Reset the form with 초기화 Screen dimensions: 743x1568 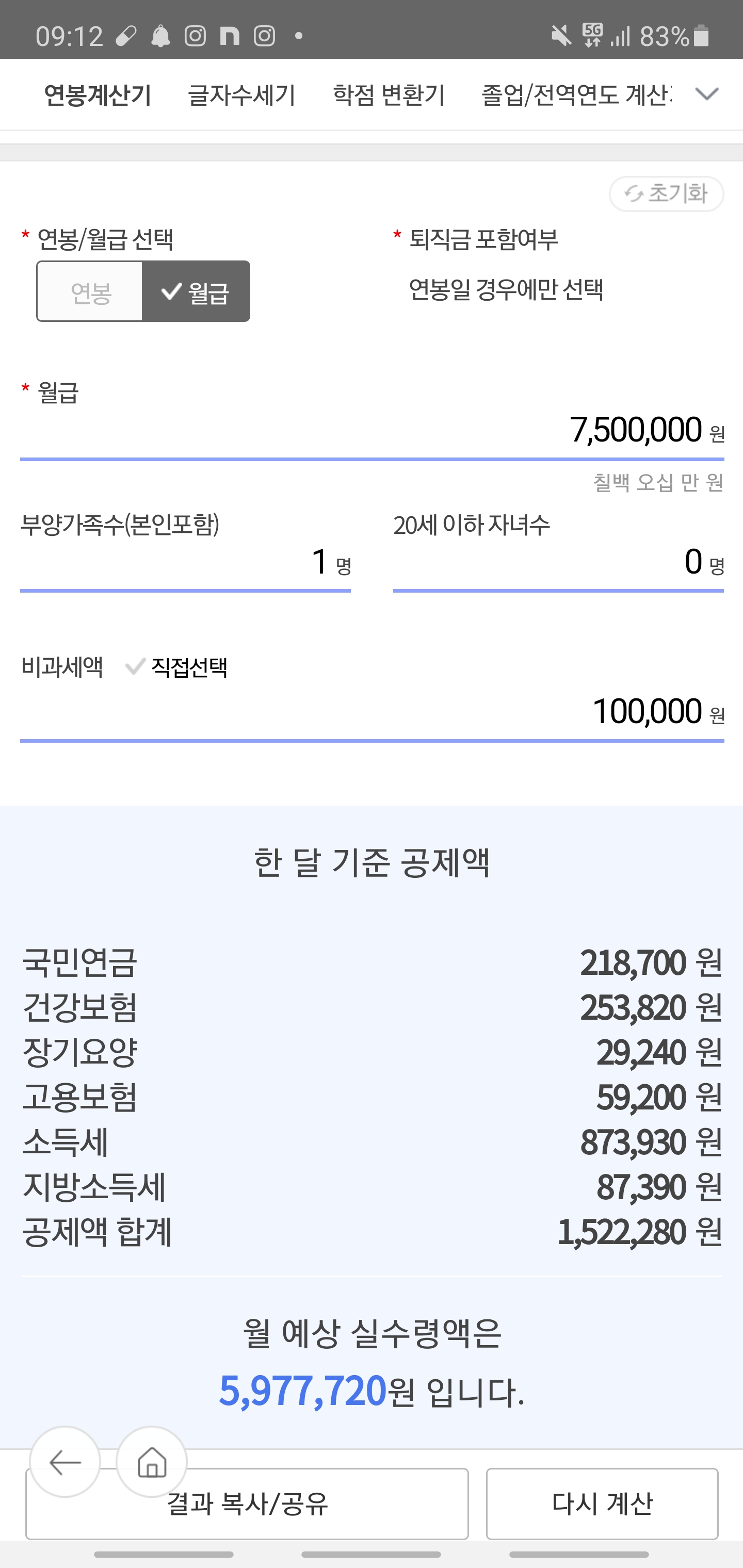tap(666, 193)
